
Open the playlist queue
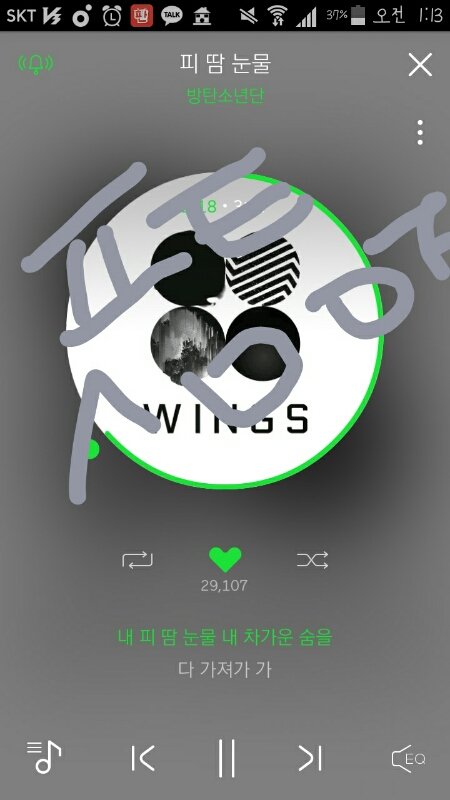44,757
